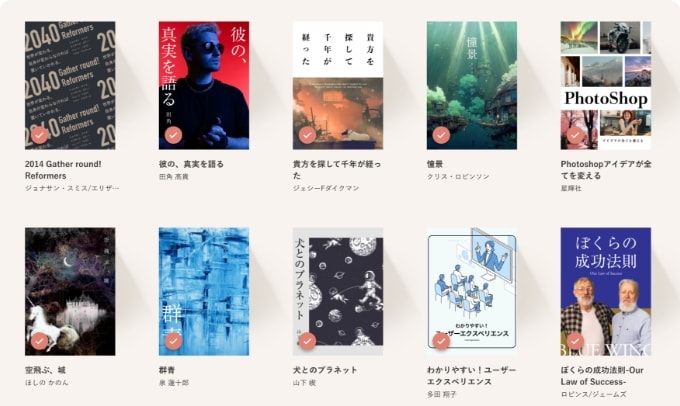Open the book 彼の、真実を語る
Viewport: 680px width, 406px height.
click(x=204, y=85)
